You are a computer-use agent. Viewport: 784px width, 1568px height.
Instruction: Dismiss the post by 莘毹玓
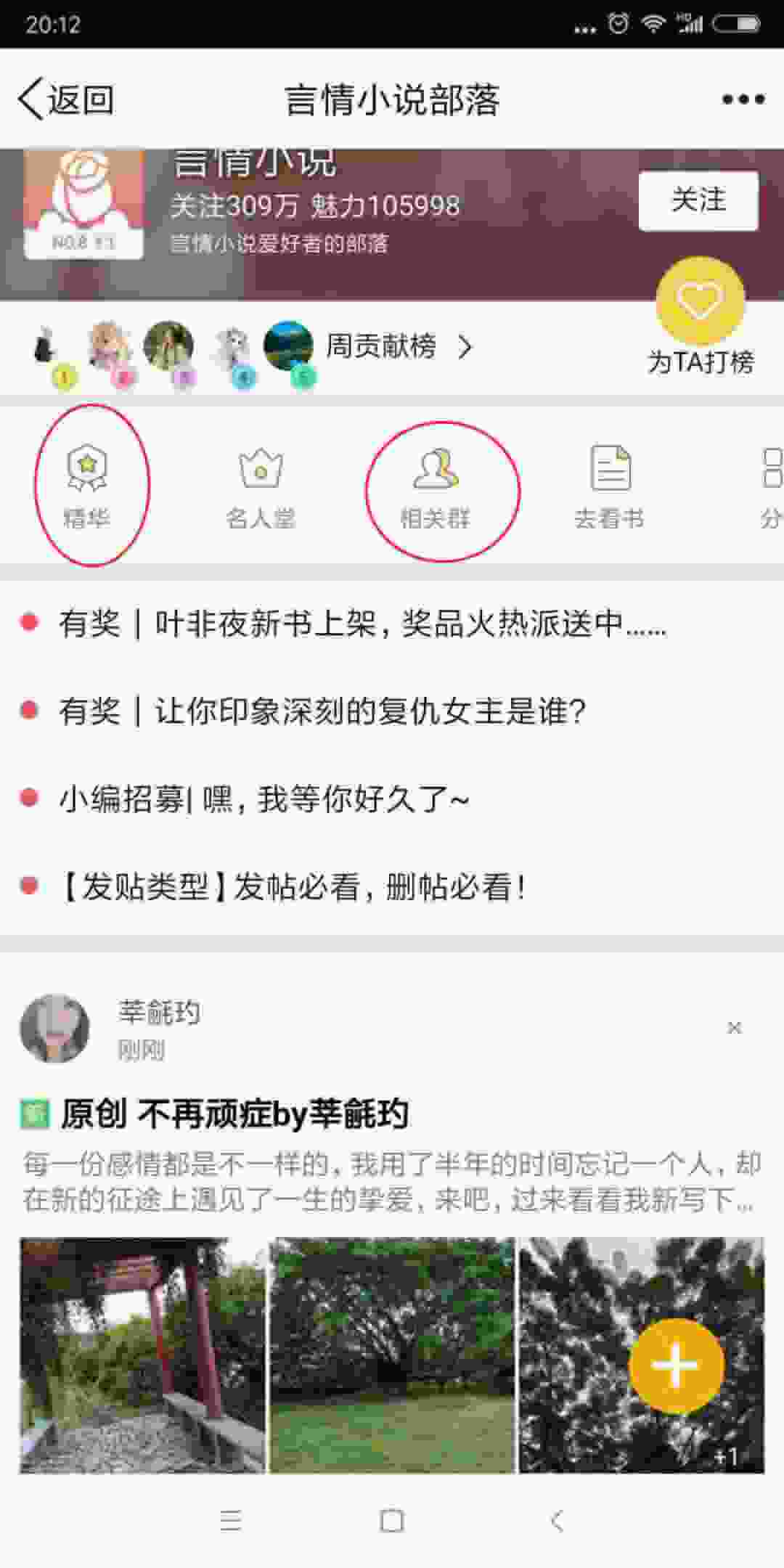pyautogui.click(x=734, y=1028)
